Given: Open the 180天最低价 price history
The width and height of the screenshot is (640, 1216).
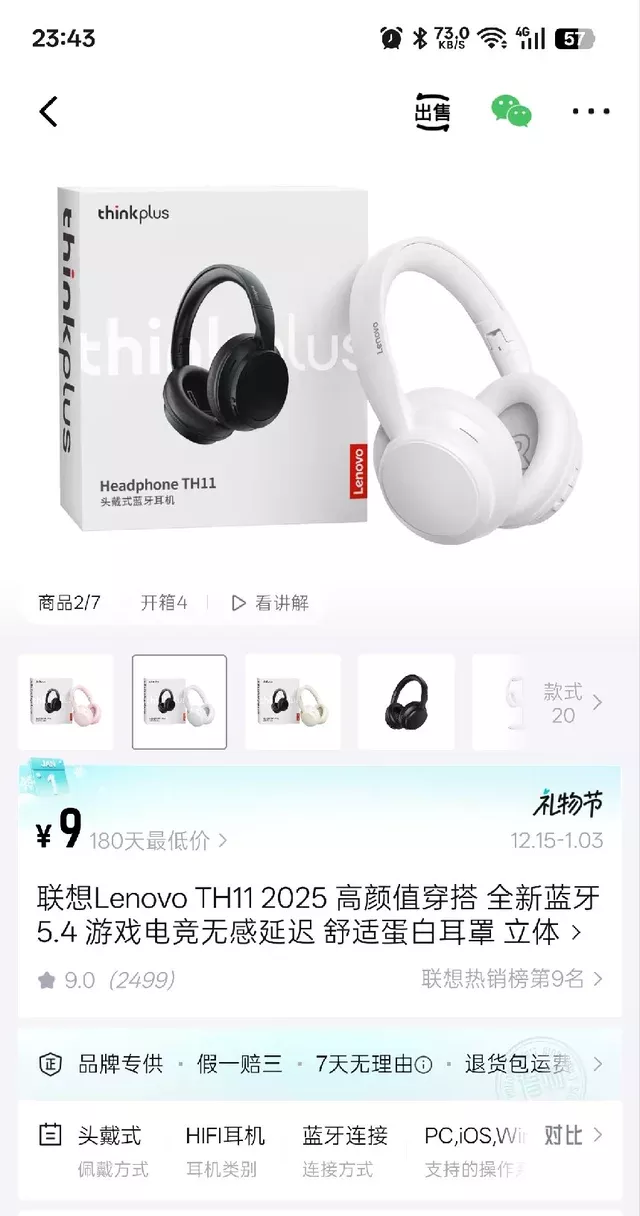Looking at the screenshot, I should pos(158,840).
